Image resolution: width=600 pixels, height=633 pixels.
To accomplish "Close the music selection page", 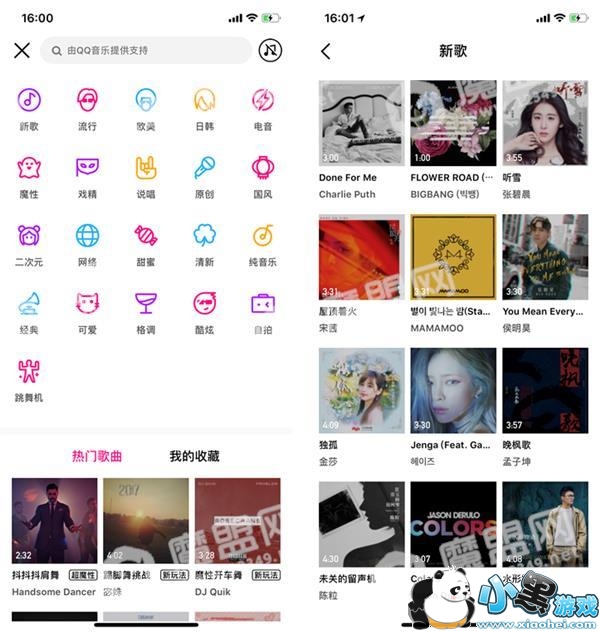I will pos(22,50).
